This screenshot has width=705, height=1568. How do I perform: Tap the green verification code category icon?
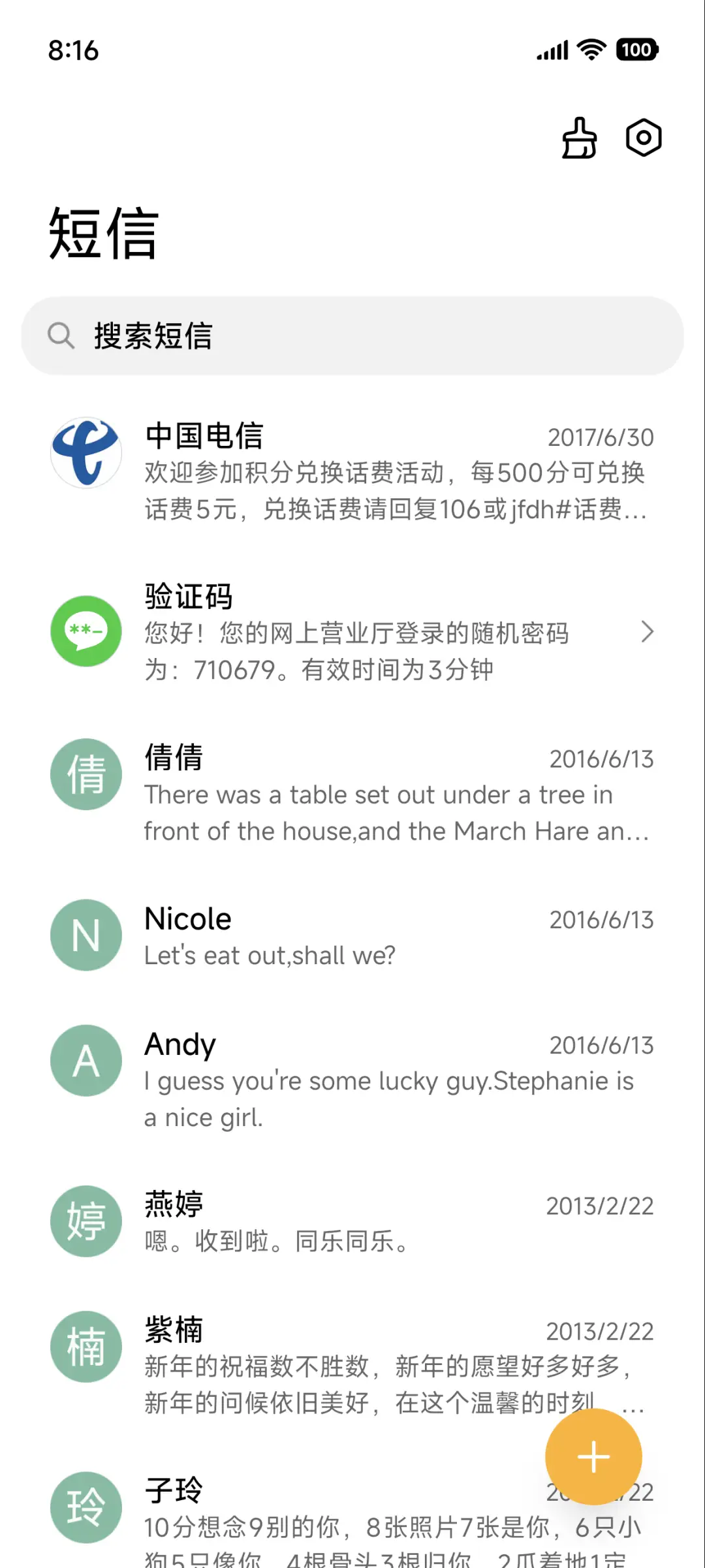click(86, 632)
